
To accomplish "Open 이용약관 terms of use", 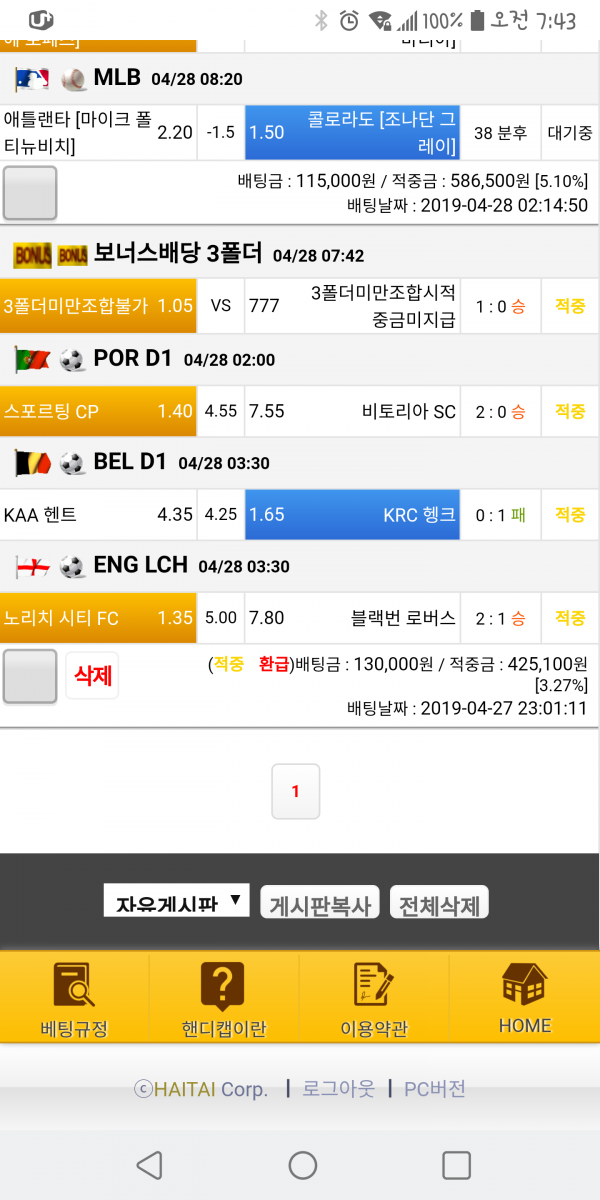I will (x=373, y=998).
